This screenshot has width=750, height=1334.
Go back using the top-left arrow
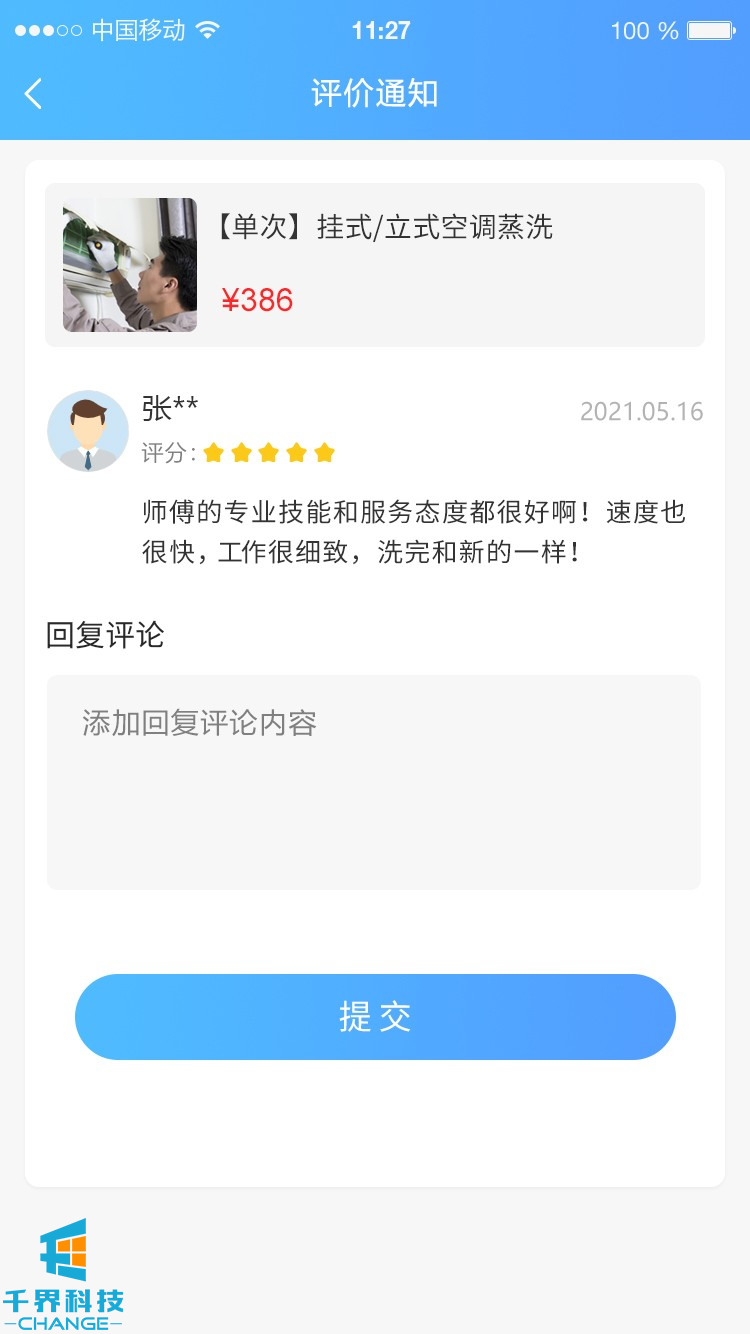[x=33, y=94]
